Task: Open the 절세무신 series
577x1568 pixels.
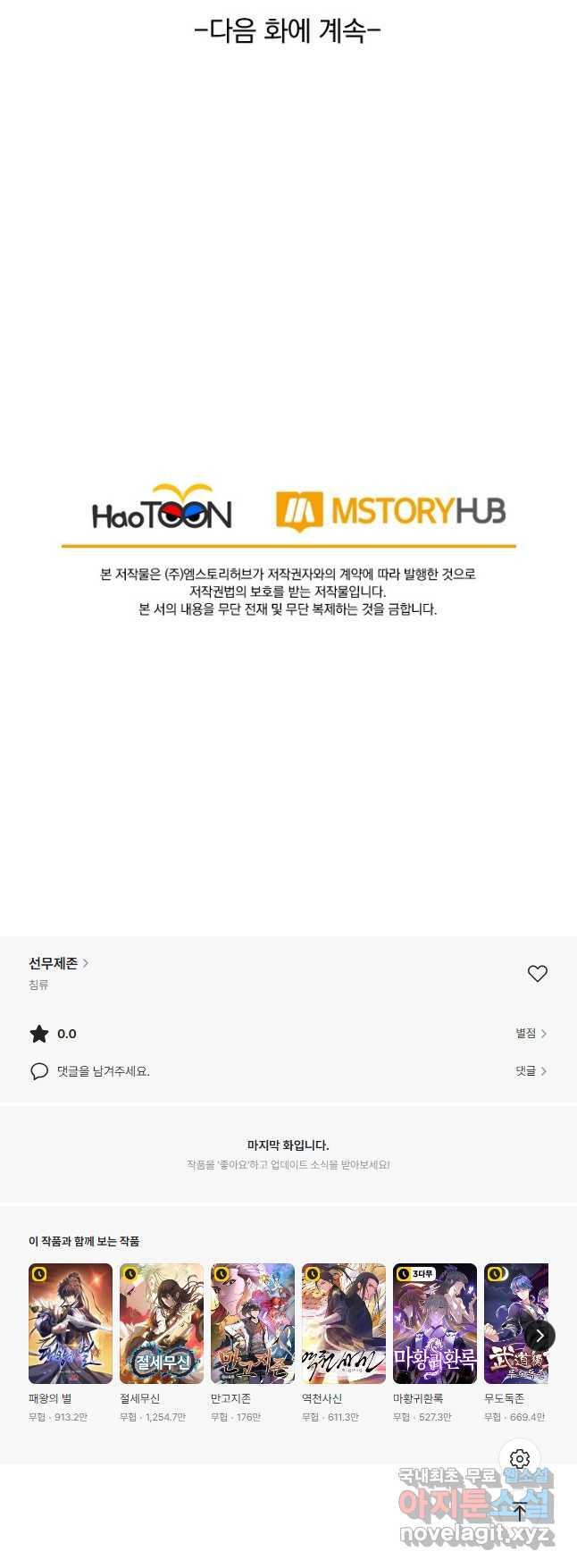Action: click(x=162, y=1323)
